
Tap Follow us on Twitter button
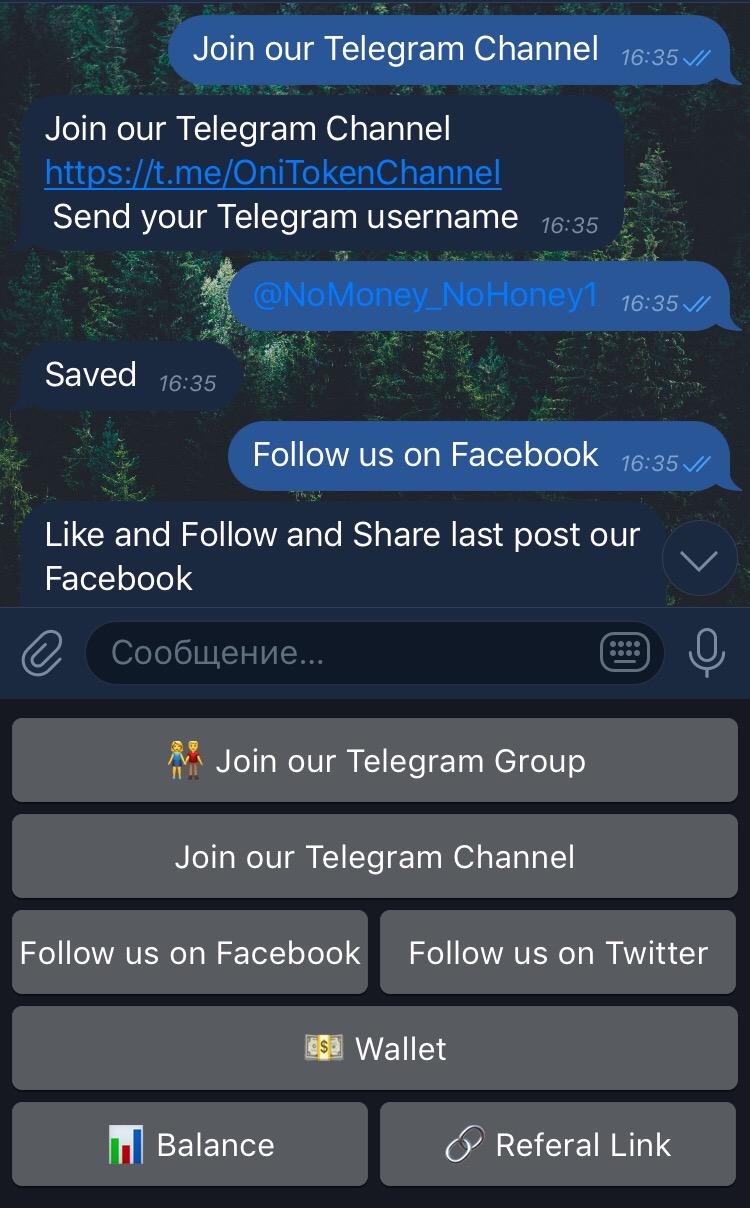tap(558, 953)
